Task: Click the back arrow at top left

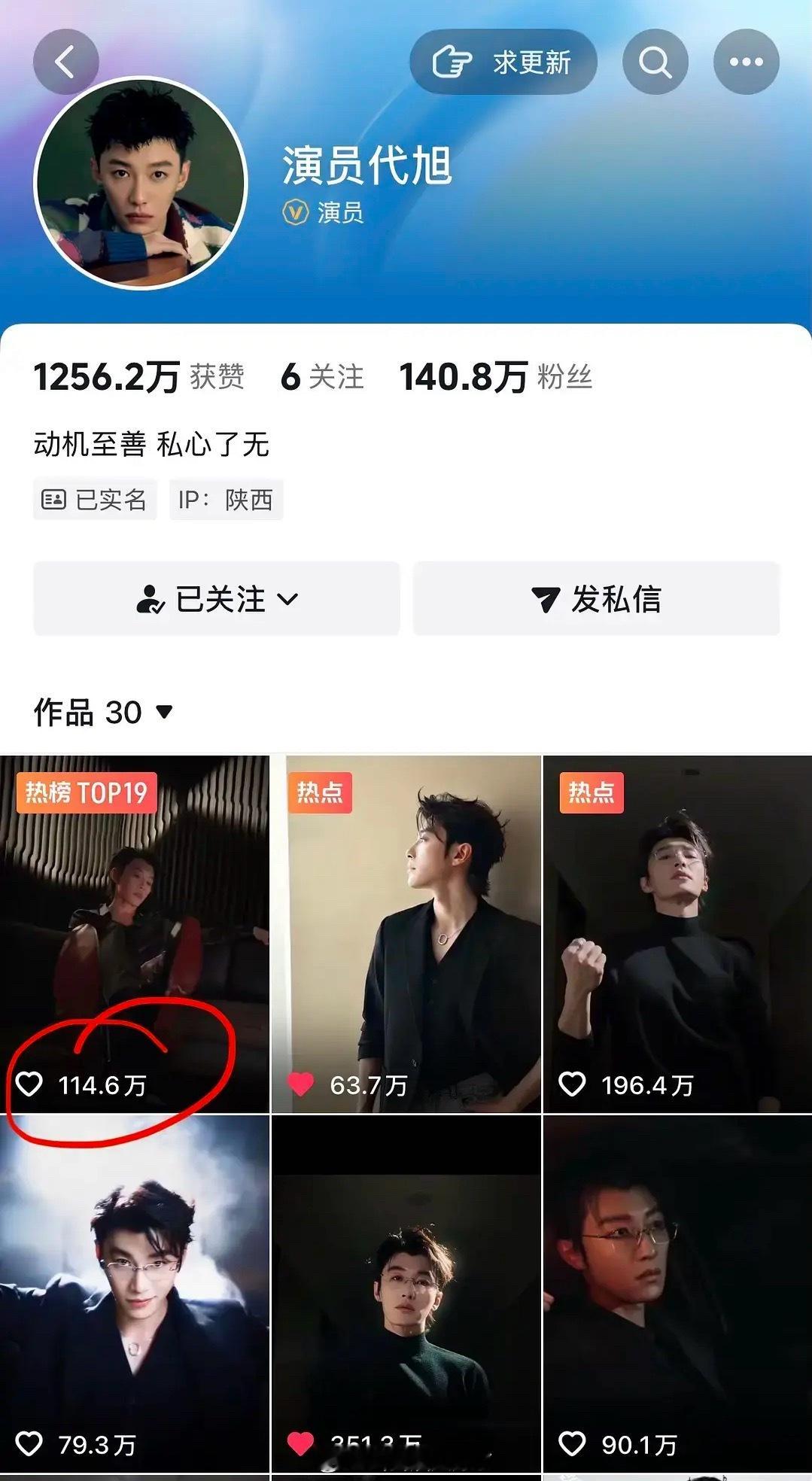Action: (x=66, y=62)
